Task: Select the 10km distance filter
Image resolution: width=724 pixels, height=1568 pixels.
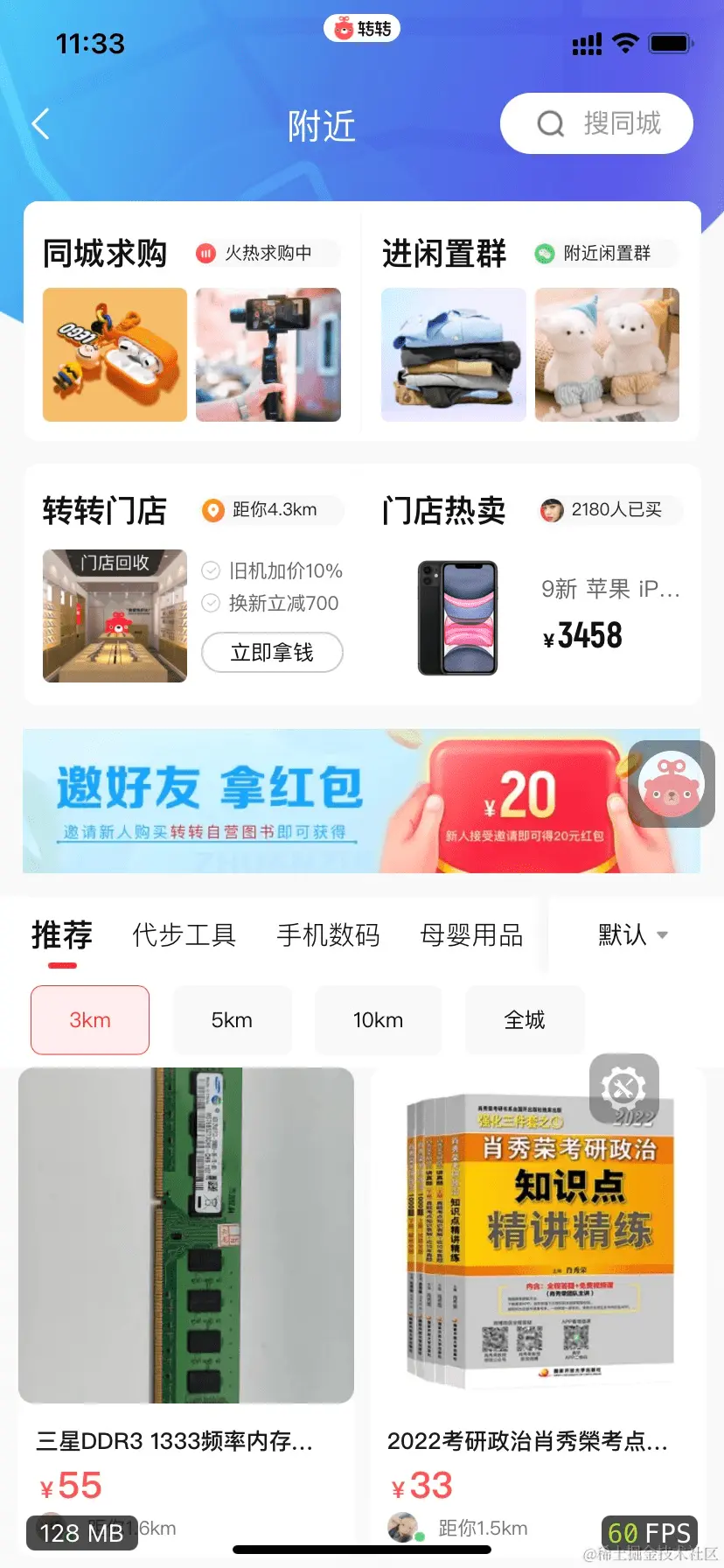Action: point(379,1019)
